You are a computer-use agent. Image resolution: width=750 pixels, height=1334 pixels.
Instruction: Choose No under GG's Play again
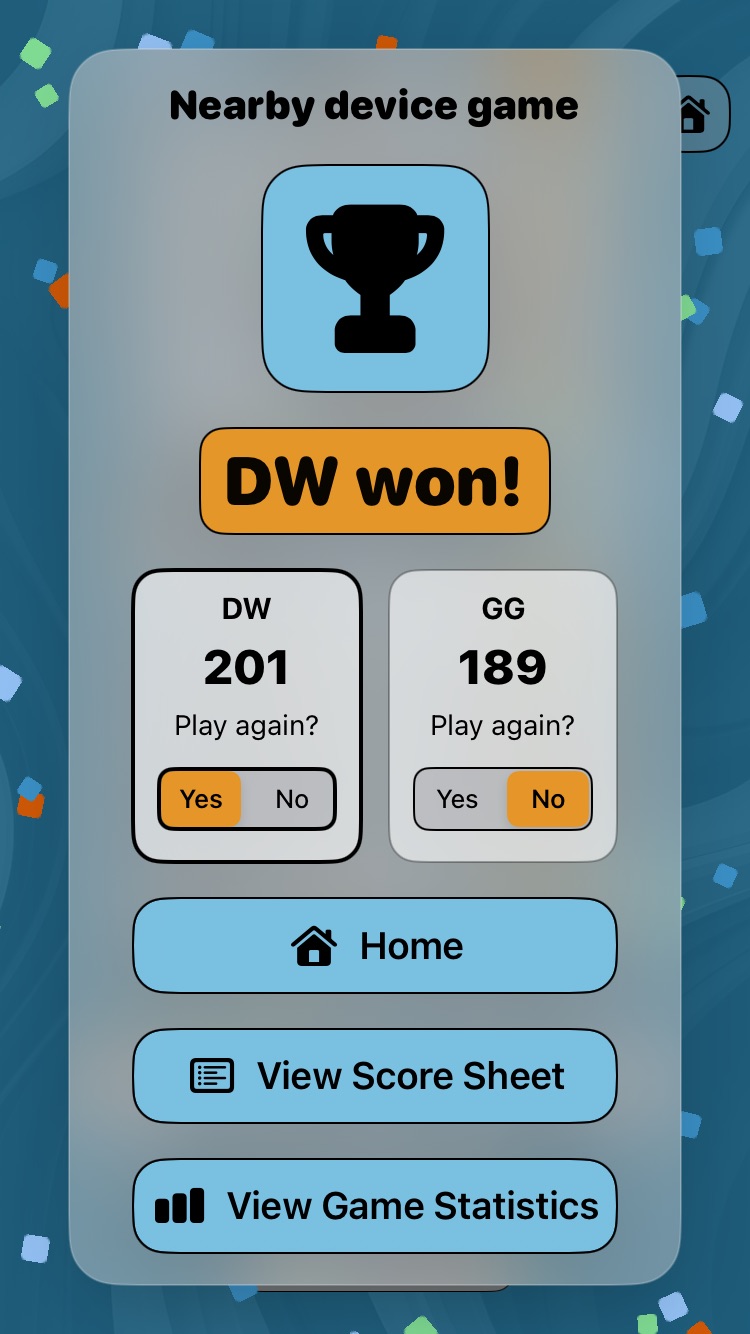click(548, 799)
